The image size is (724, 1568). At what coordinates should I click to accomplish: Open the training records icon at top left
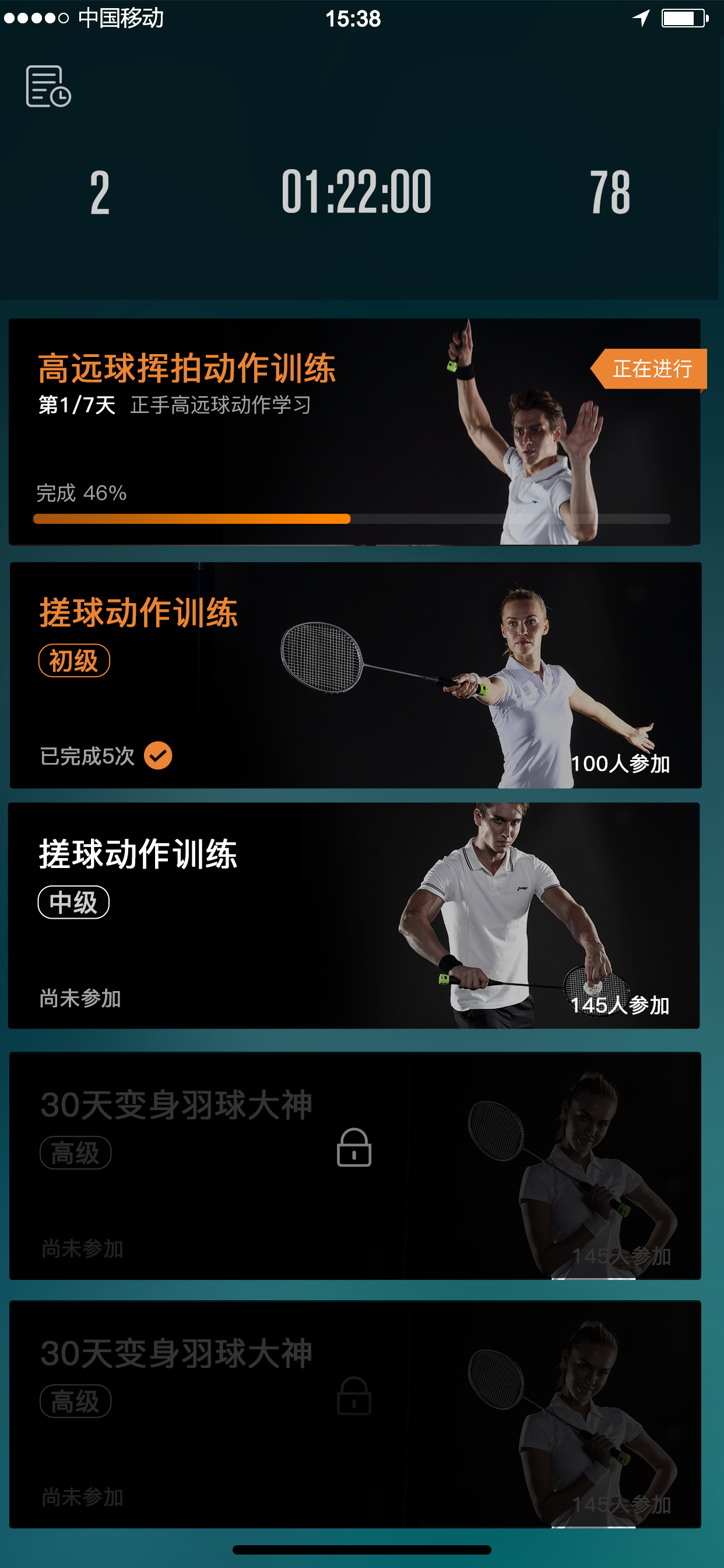[x=48, y=86]
